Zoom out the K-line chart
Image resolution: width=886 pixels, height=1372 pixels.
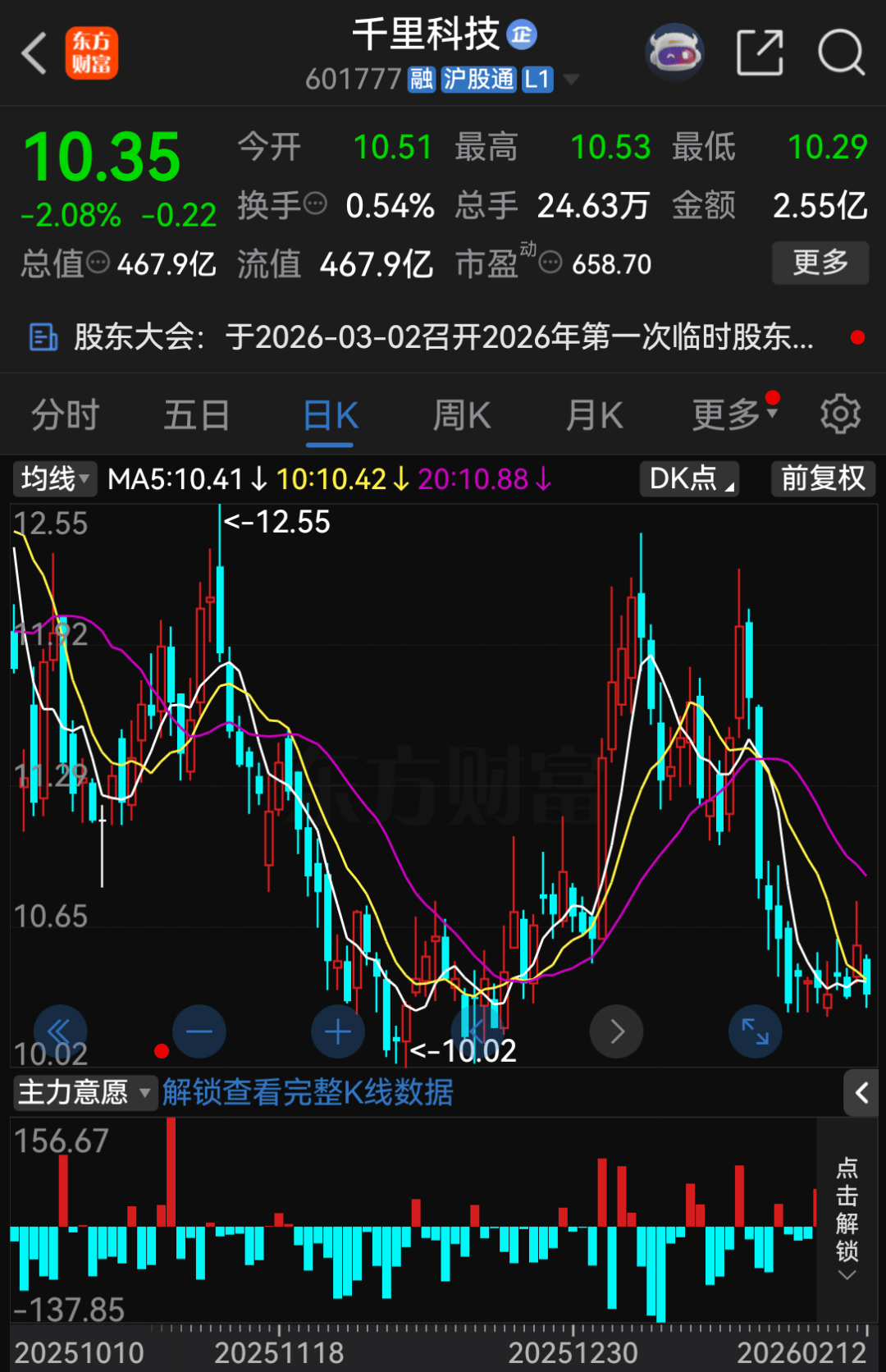coord(199,1031)
